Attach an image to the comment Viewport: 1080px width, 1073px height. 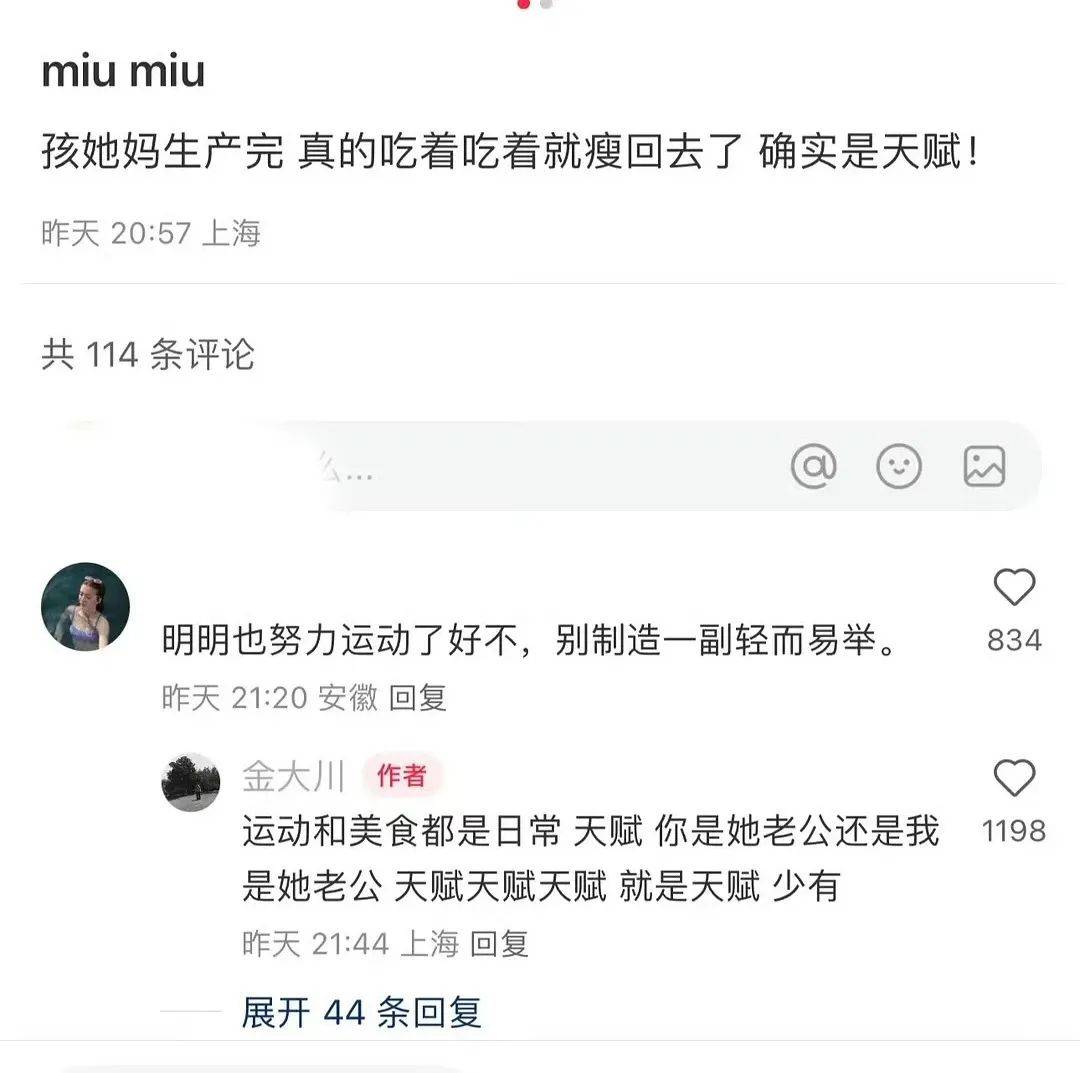click(984, 466)
